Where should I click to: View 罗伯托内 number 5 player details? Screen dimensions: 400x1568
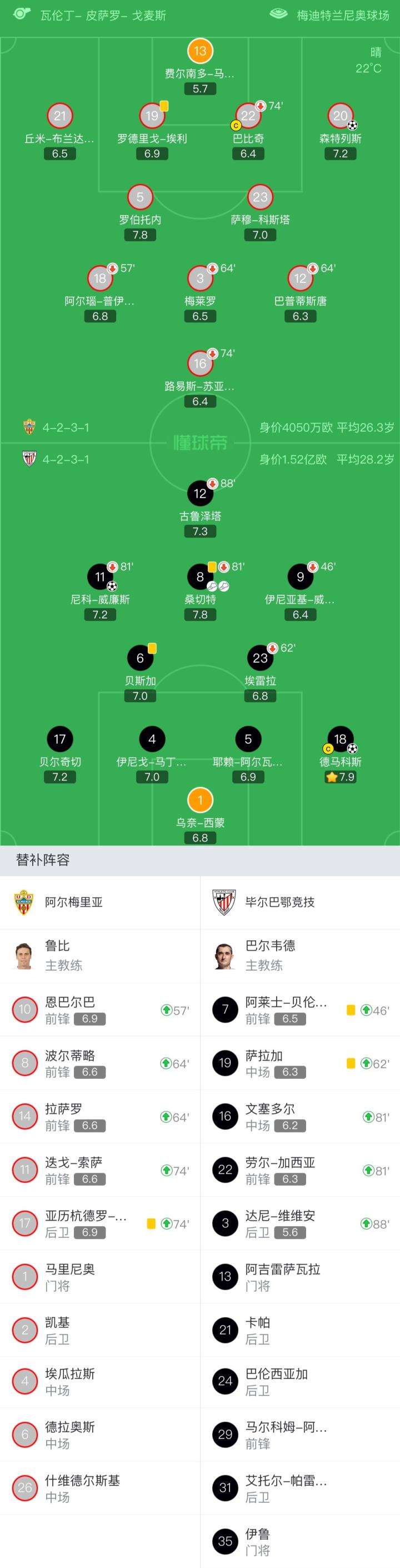tap(140, 198)
